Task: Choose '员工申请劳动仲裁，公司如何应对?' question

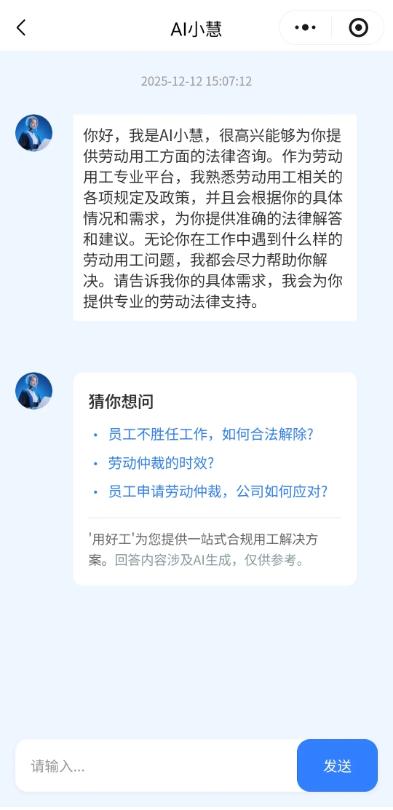Action: coord(217,491)
